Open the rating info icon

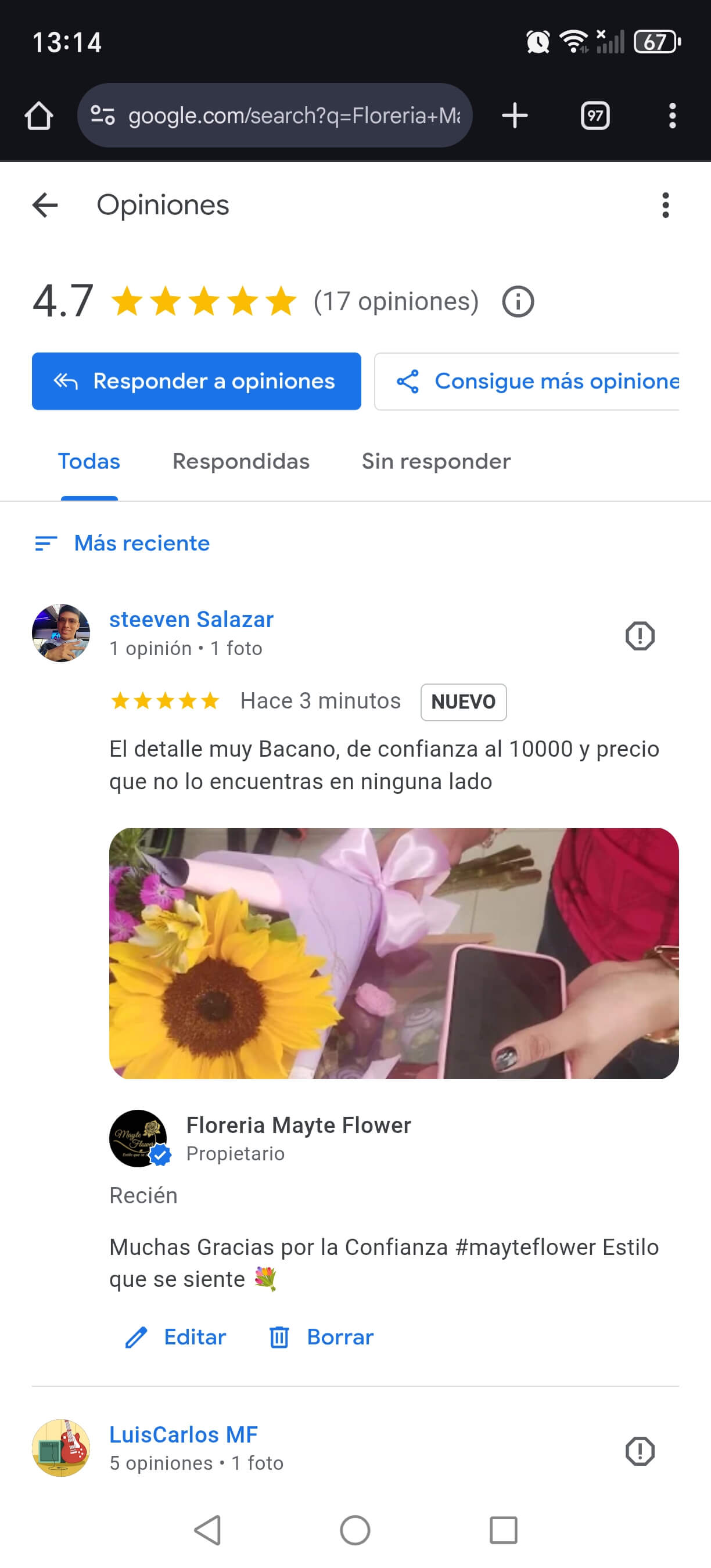(x=518, y=302)
